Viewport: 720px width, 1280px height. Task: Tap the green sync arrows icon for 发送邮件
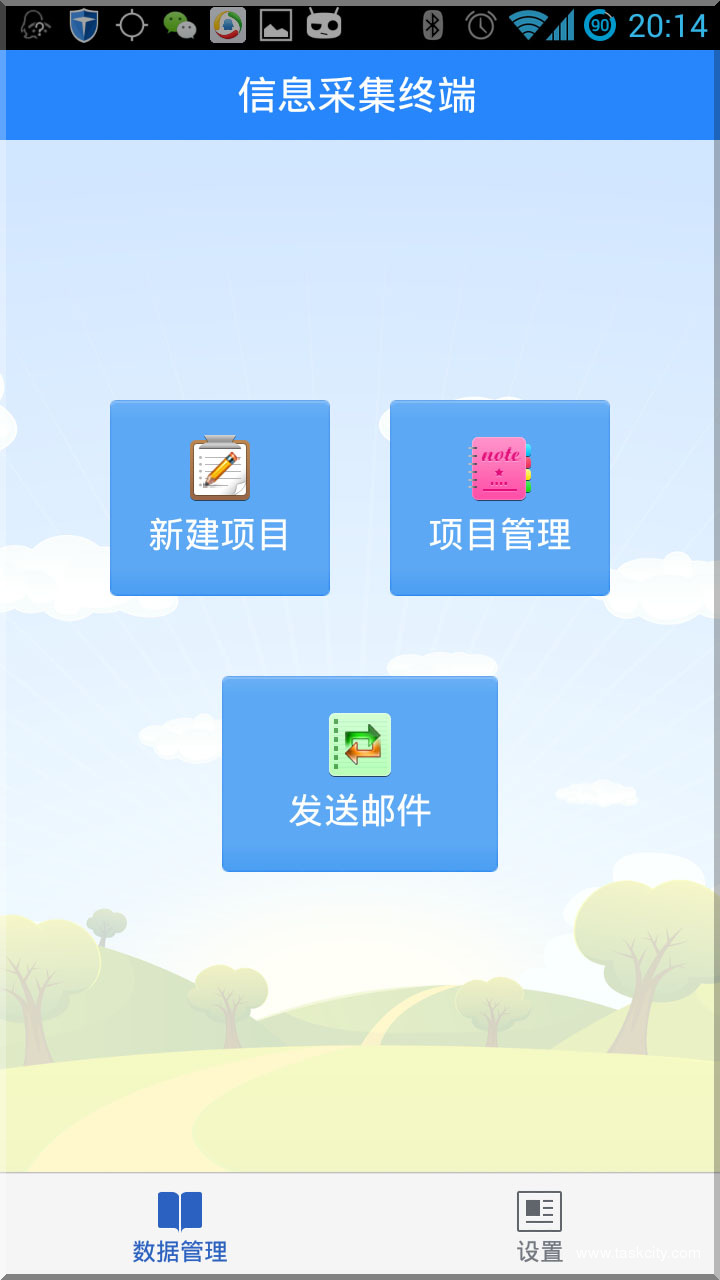tap(359, 745)
